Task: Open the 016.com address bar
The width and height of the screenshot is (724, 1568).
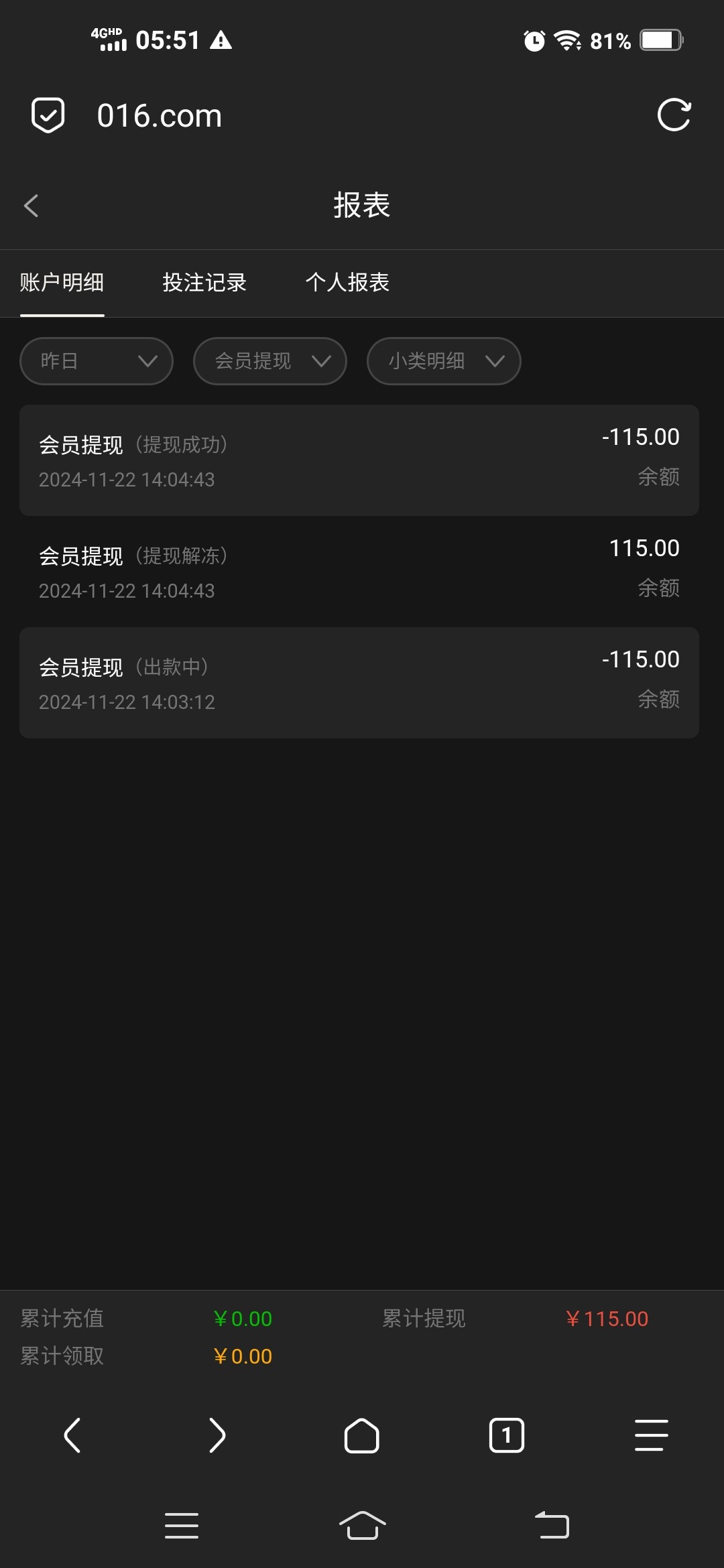Action: pyautogui.click(x=160, y=116)
